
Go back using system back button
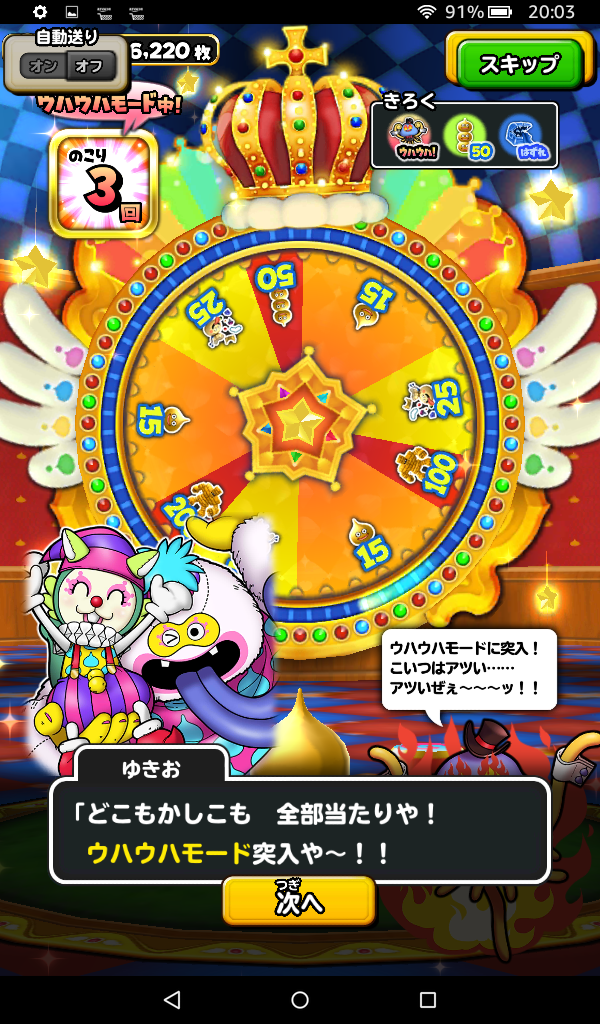pos(172,999)
